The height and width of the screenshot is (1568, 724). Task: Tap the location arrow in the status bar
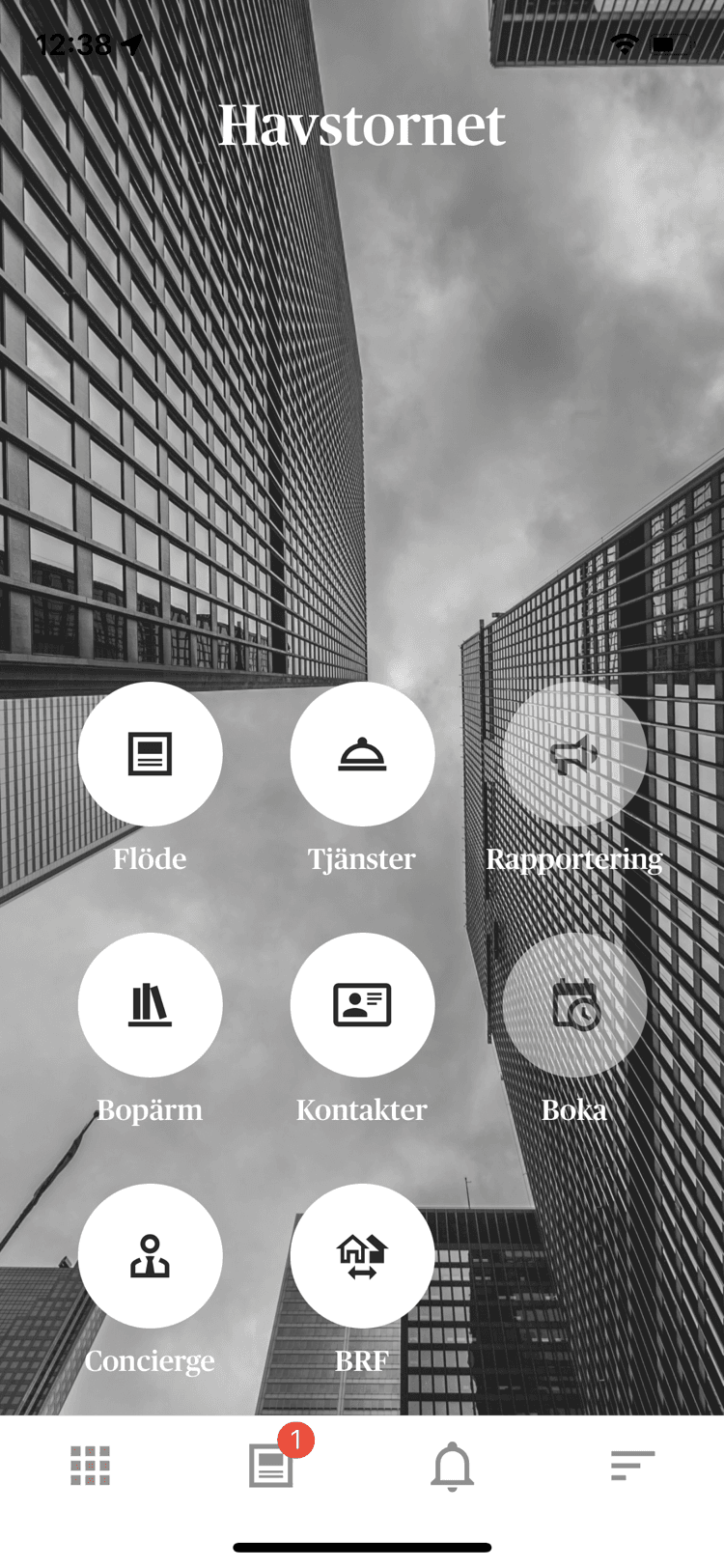[x=135, y=41]
